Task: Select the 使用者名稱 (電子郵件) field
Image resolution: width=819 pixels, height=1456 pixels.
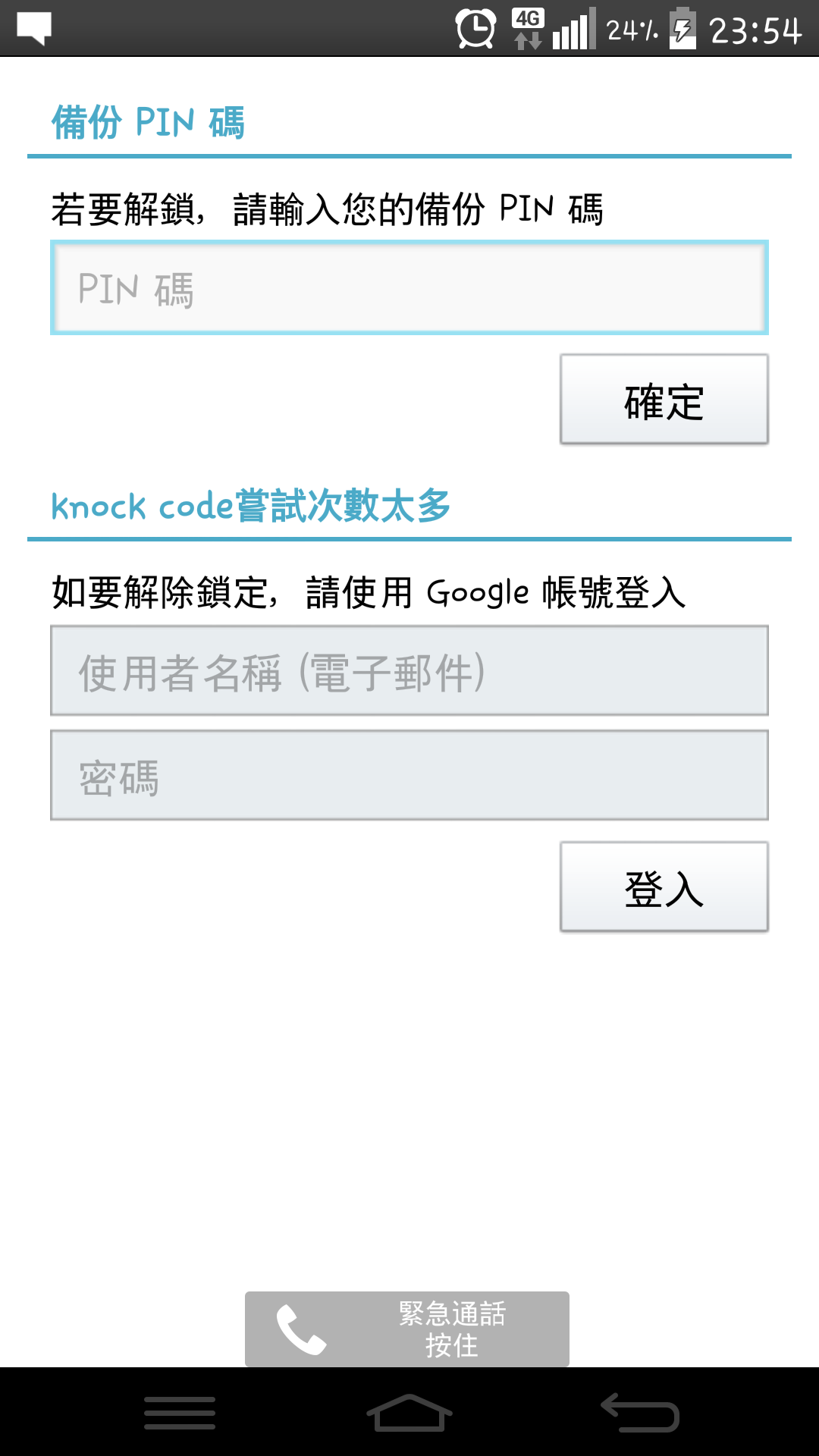Action: (x=409, y=670)
